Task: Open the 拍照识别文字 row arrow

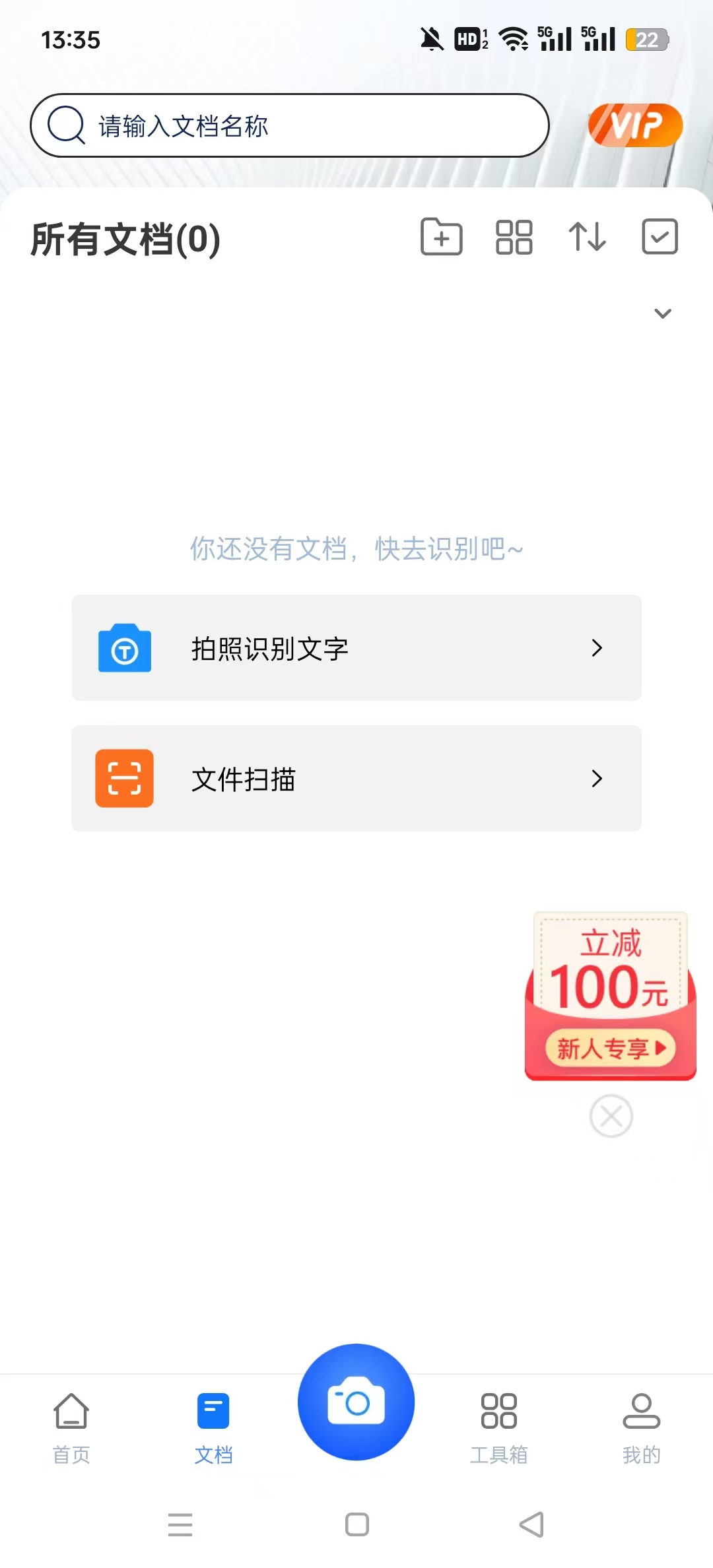Action: pos(597,648)
